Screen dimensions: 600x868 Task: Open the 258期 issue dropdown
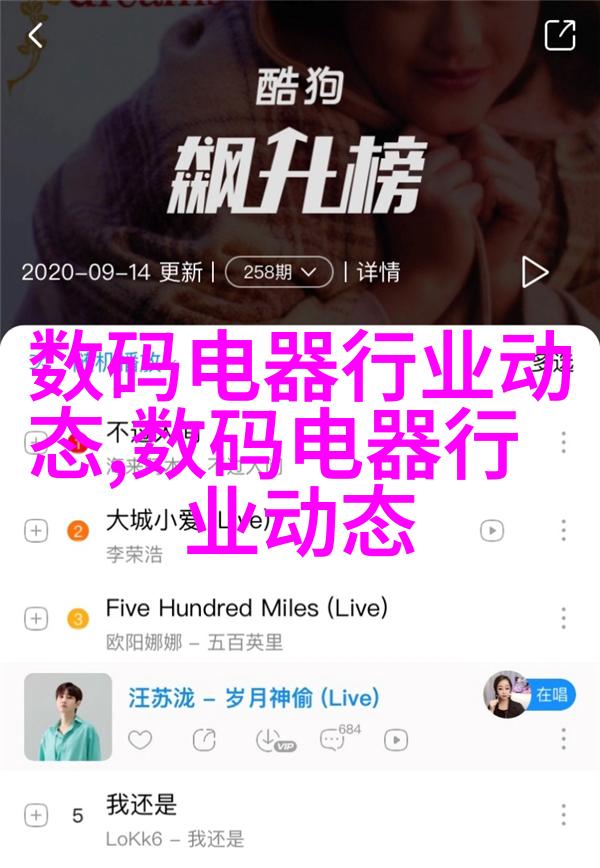point(279,271)
